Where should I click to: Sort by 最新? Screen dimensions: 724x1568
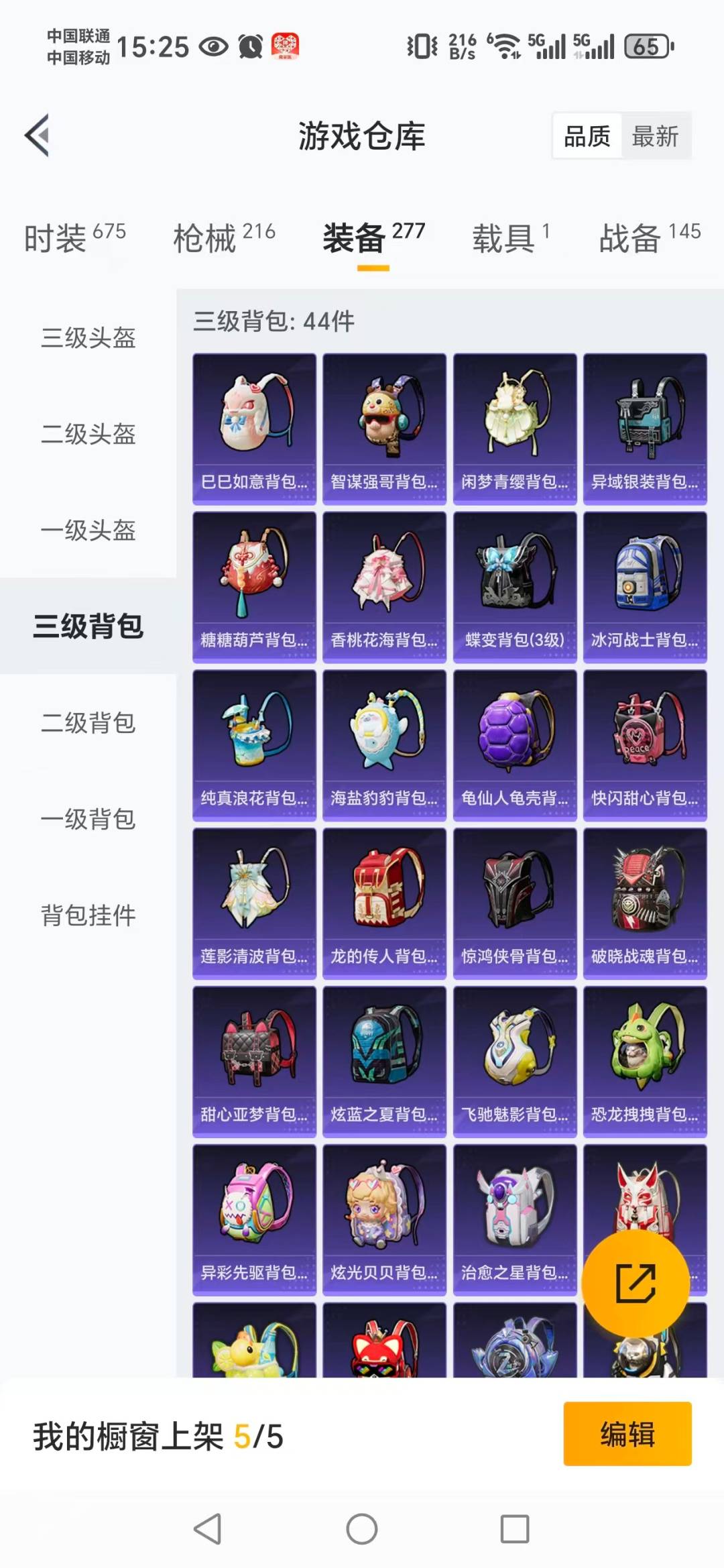655,136
